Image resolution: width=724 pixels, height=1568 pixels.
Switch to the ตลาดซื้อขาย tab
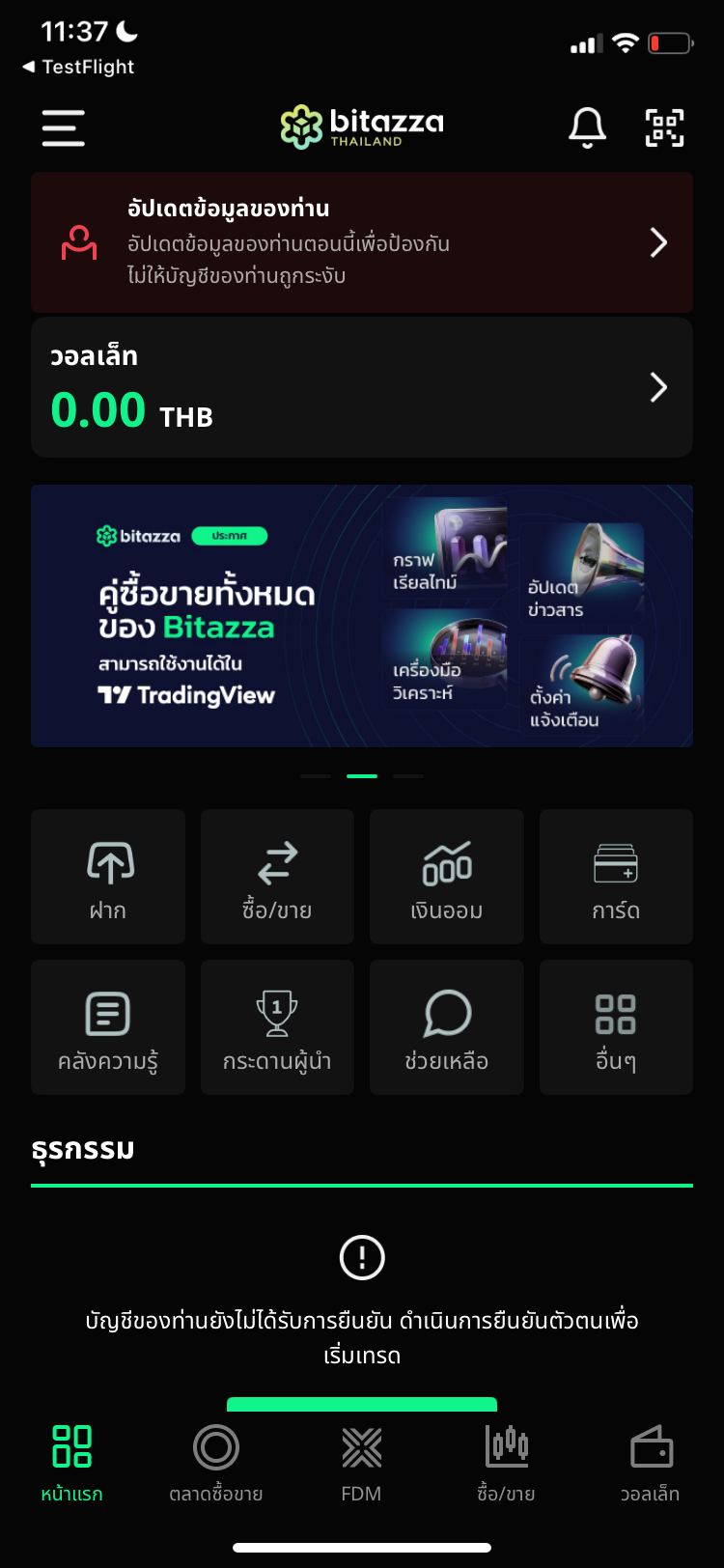click(x=216, y=1463)
